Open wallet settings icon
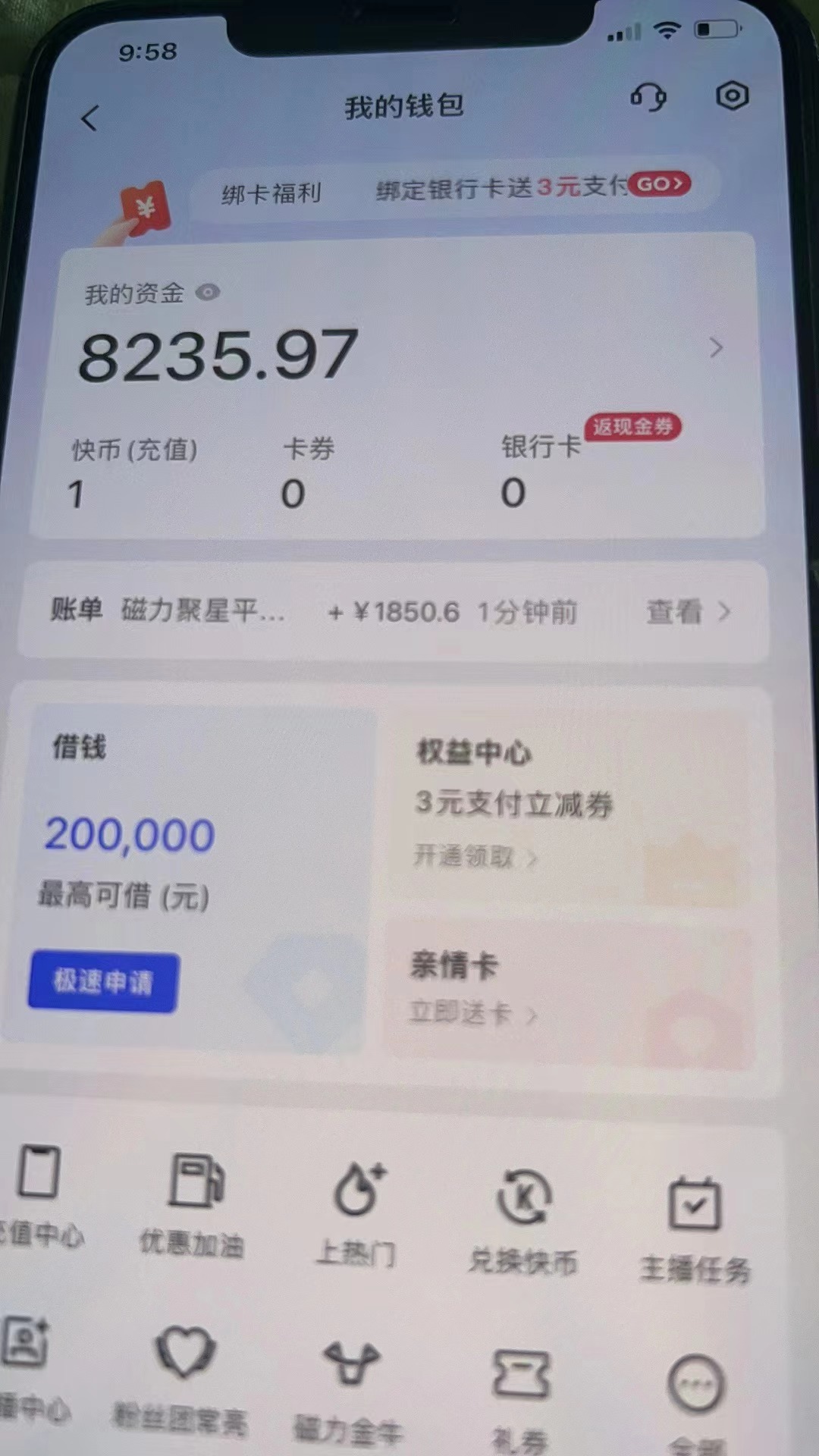 [732, 96]
